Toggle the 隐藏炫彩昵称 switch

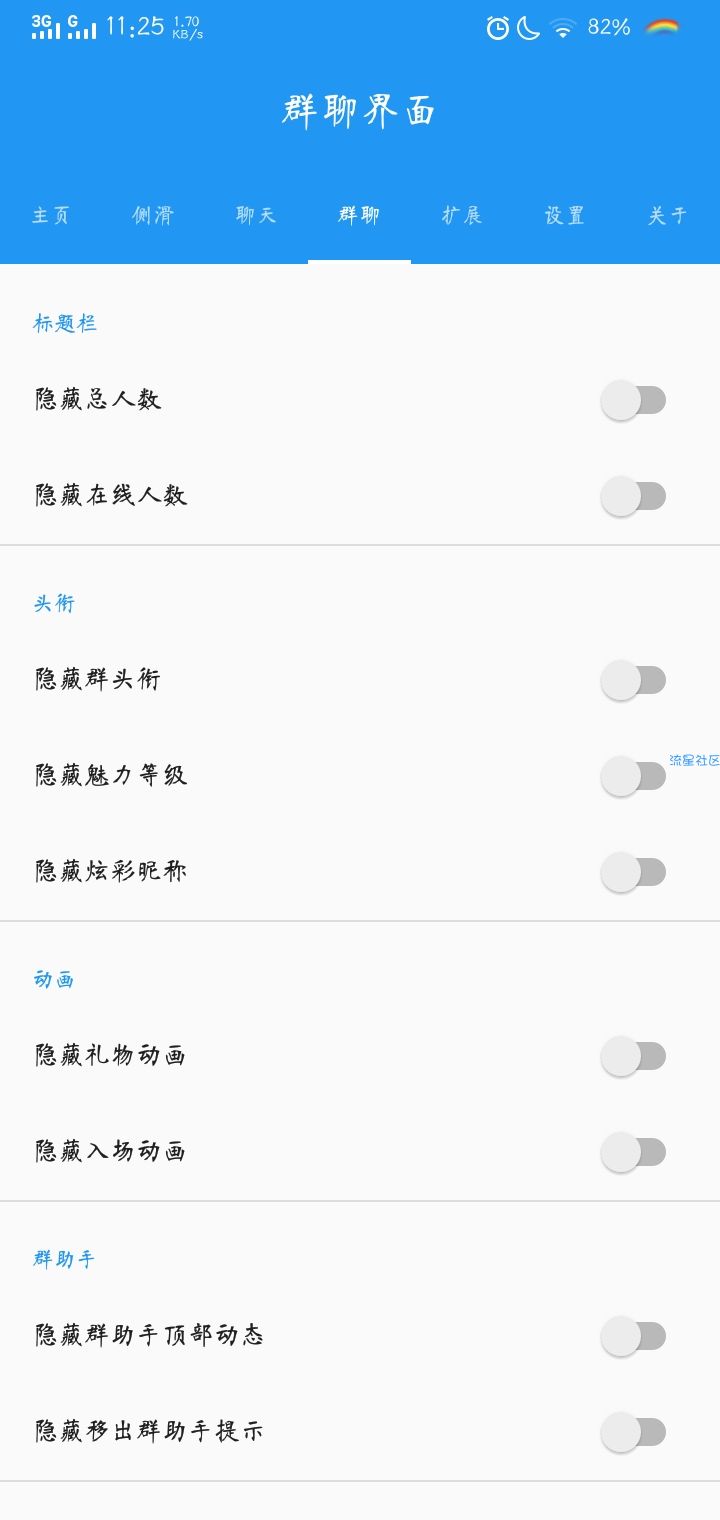coord(634,872)
